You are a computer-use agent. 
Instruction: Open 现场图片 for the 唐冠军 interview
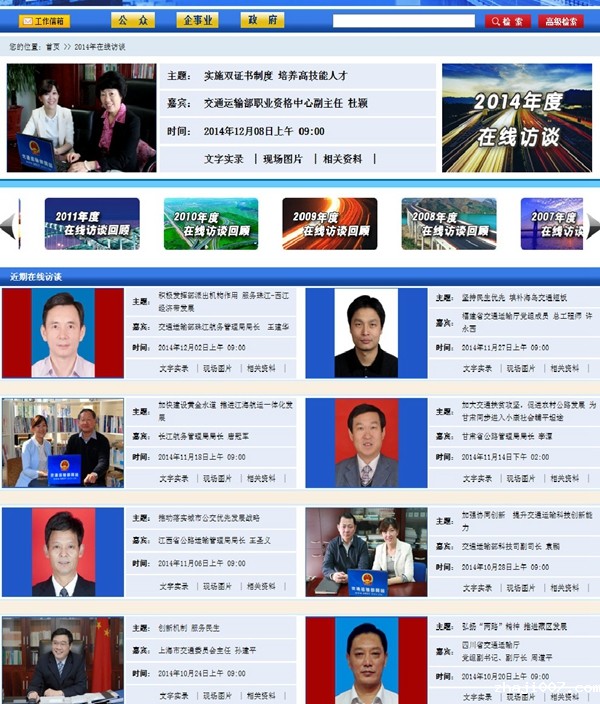[217, 478]
